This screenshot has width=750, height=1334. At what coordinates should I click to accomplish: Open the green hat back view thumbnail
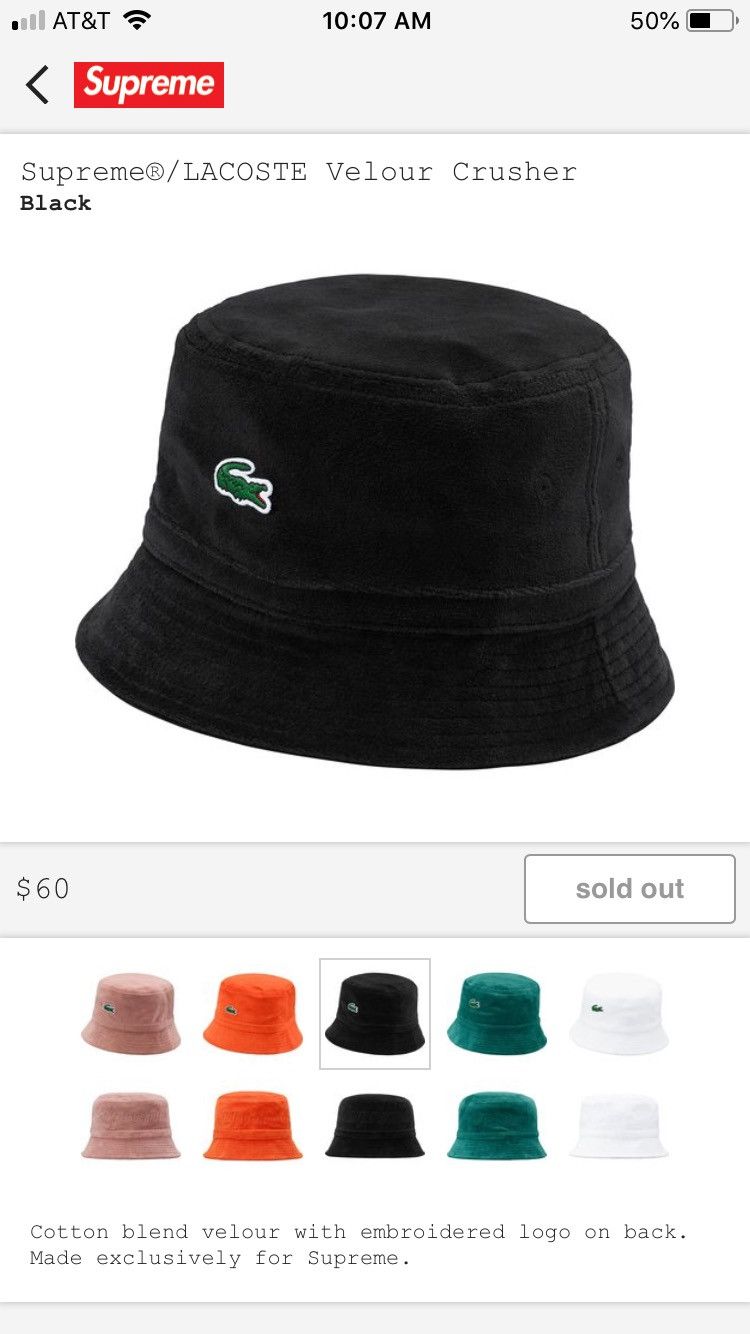pyautogui.click(x=497, y=1126)
